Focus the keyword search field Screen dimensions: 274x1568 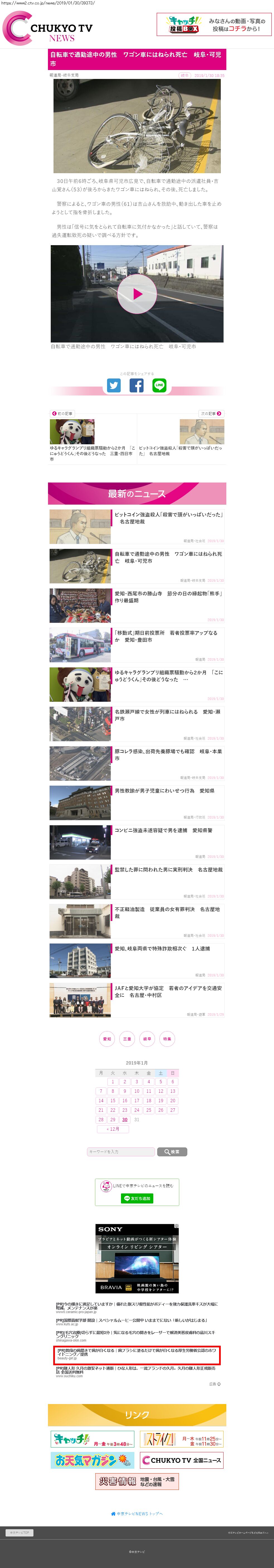(x=121, y=1152)
